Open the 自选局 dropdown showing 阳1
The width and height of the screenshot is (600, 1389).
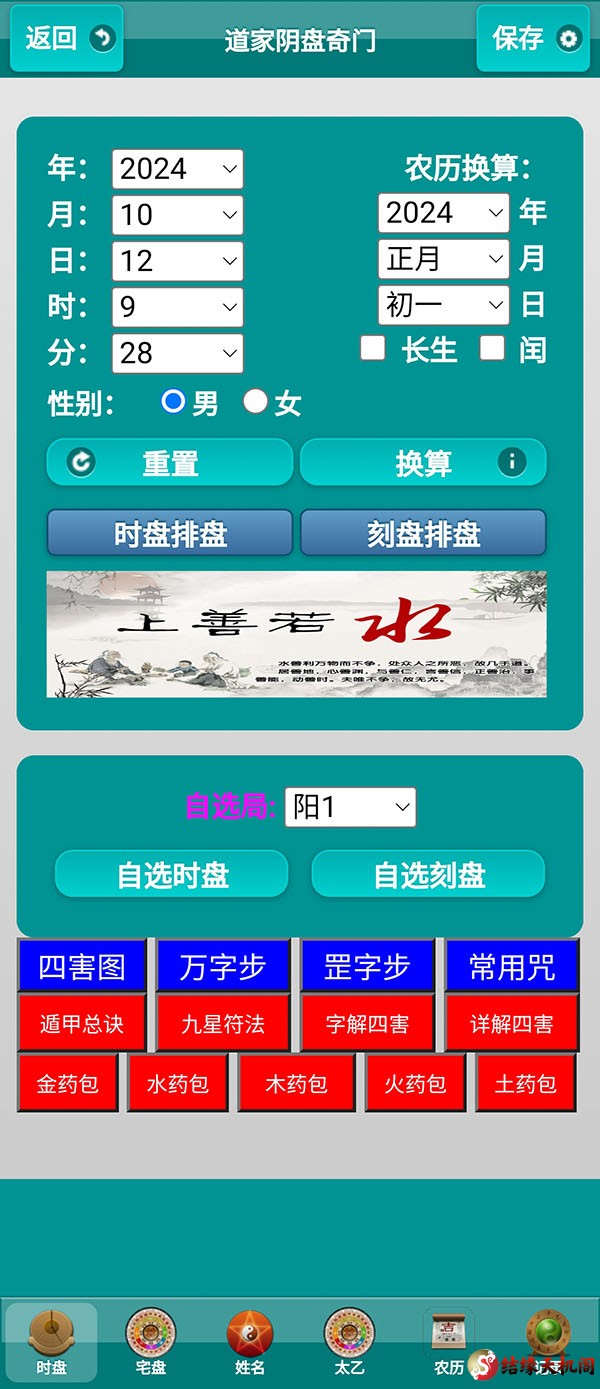pyautogui.click(x=350, y=807)
